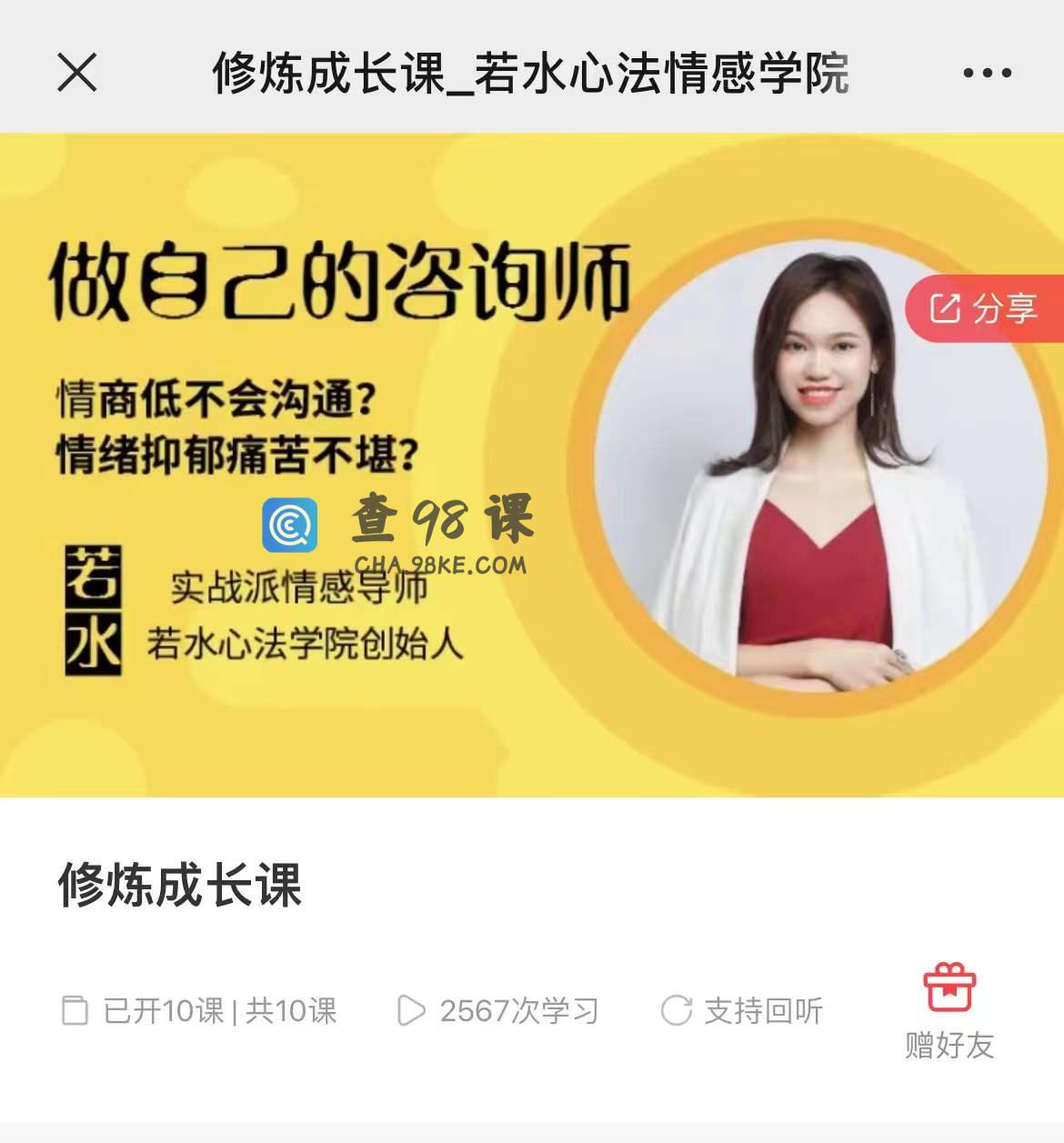Viewport: 1064px width, 1143px height.
Task: Gift course via 赠好友
Action: [x=949, y=1009]
